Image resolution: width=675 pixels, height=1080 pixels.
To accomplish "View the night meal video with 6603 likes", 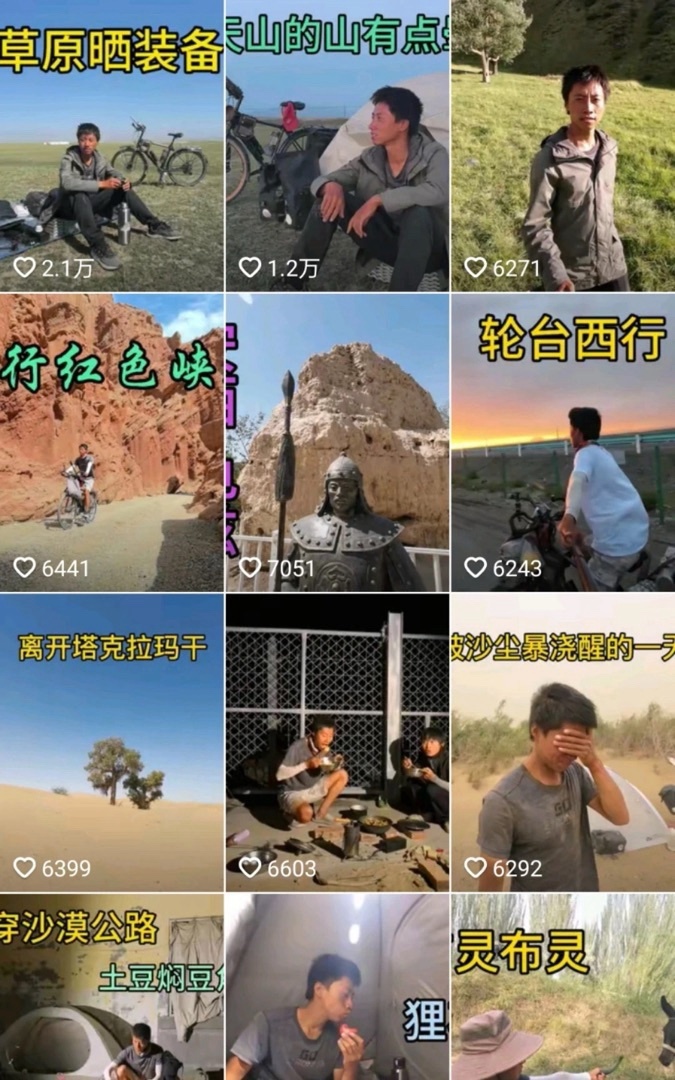I will pyautogui.click(x=337, y=745).
